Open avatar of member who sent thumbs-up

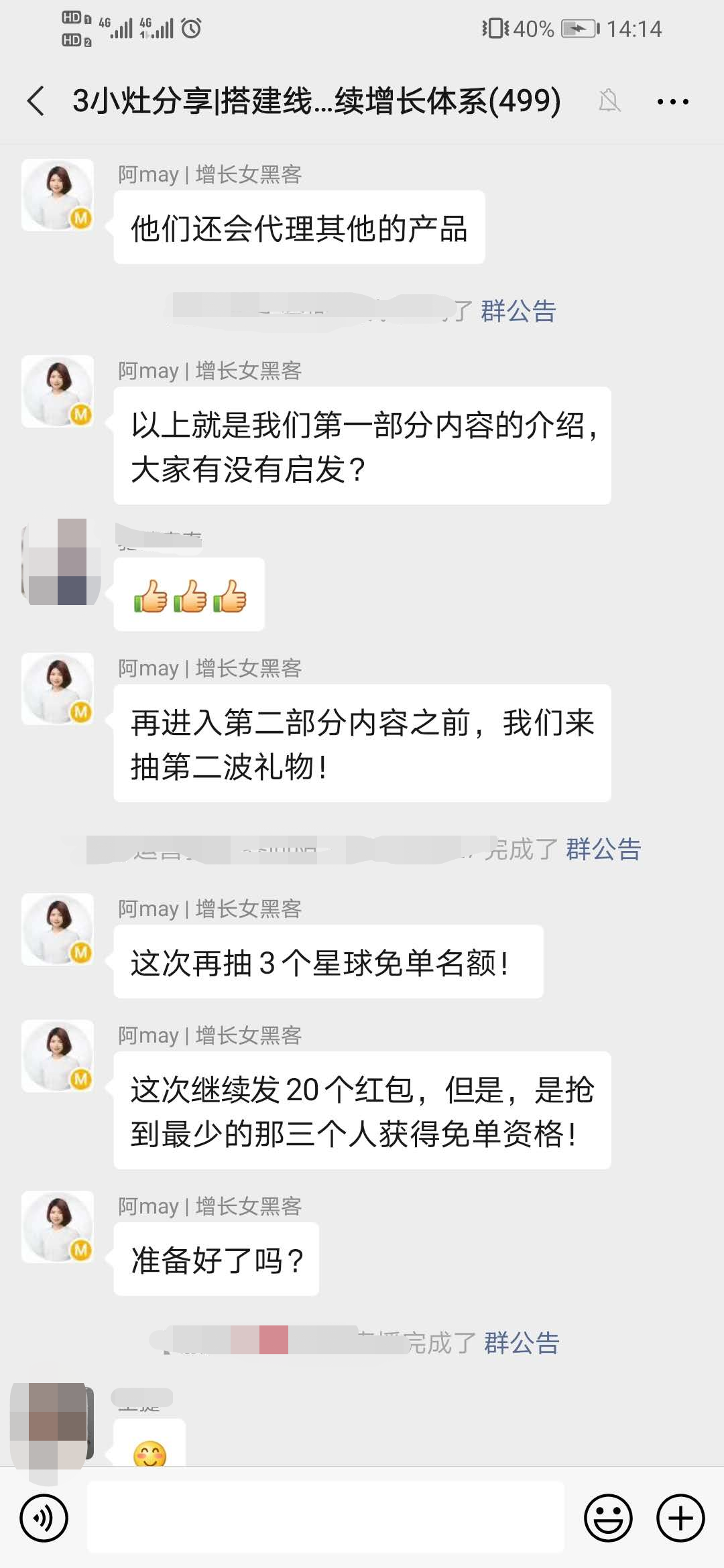(x=60, y=562)
